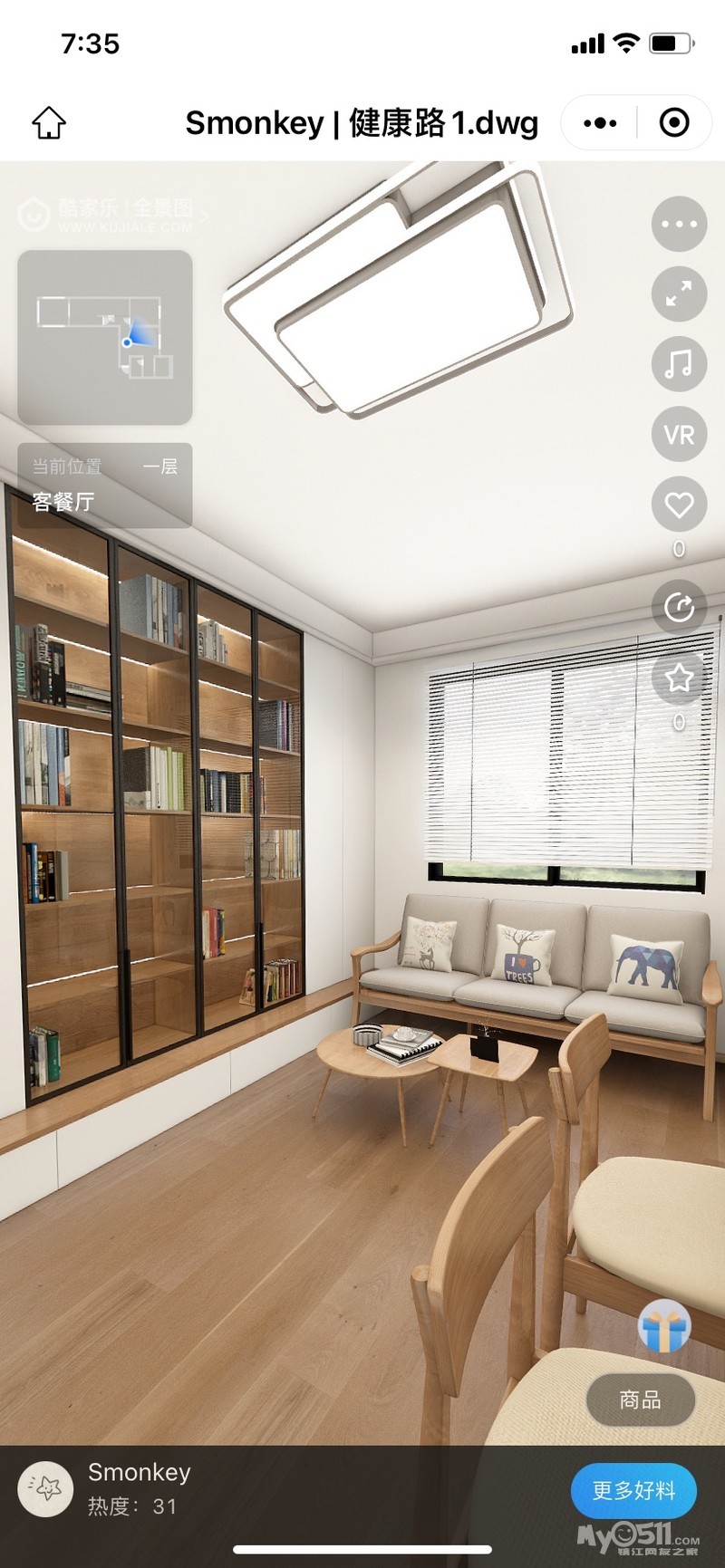The width and height of the screenshot is (725, 1568).
Task: Go to the mini program home
Action: [x=49, y=122]
